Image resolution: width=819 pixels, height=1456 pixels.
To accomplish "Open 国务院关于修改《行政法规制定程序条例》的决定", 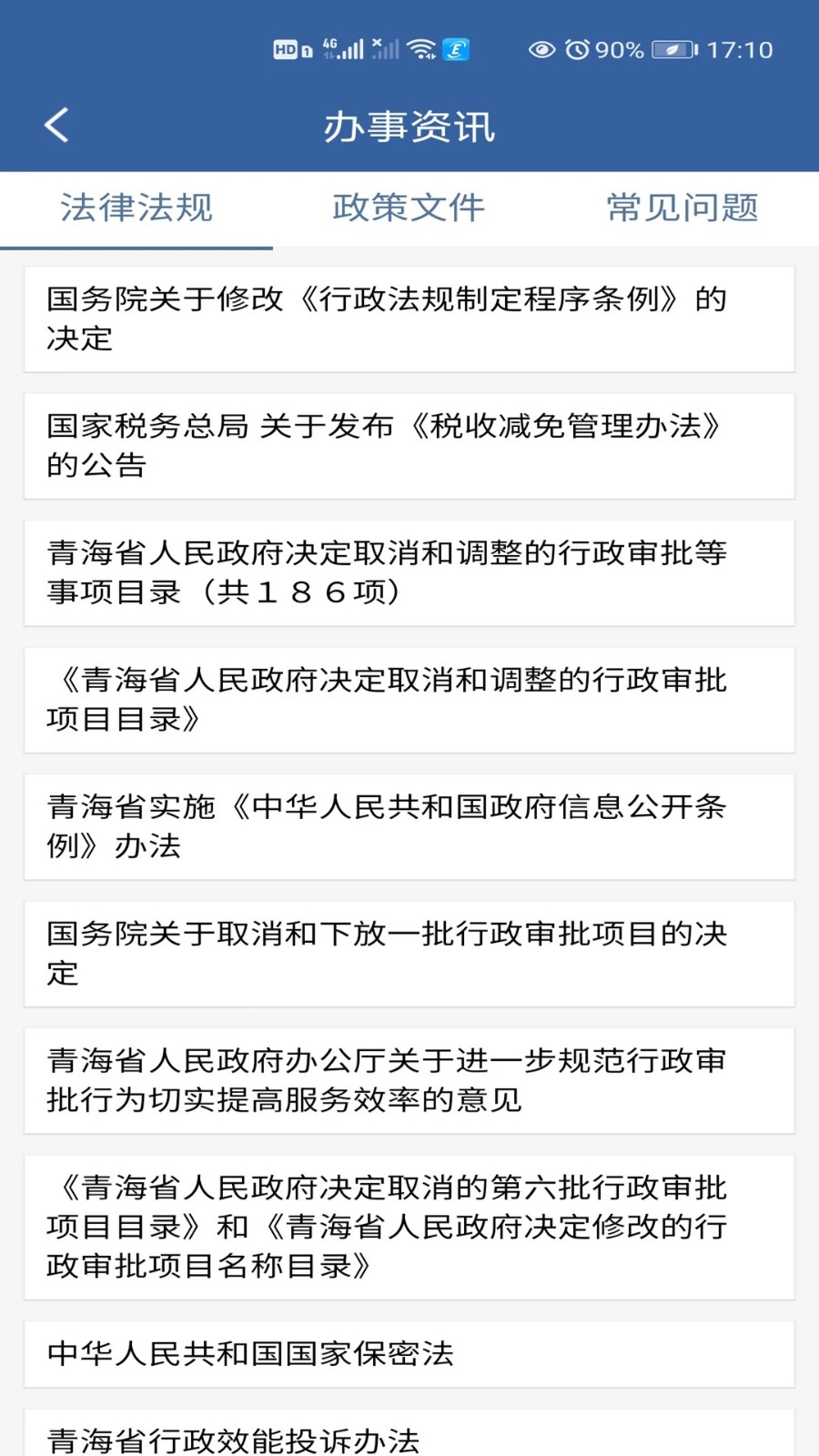I will [x=409, y=318].
